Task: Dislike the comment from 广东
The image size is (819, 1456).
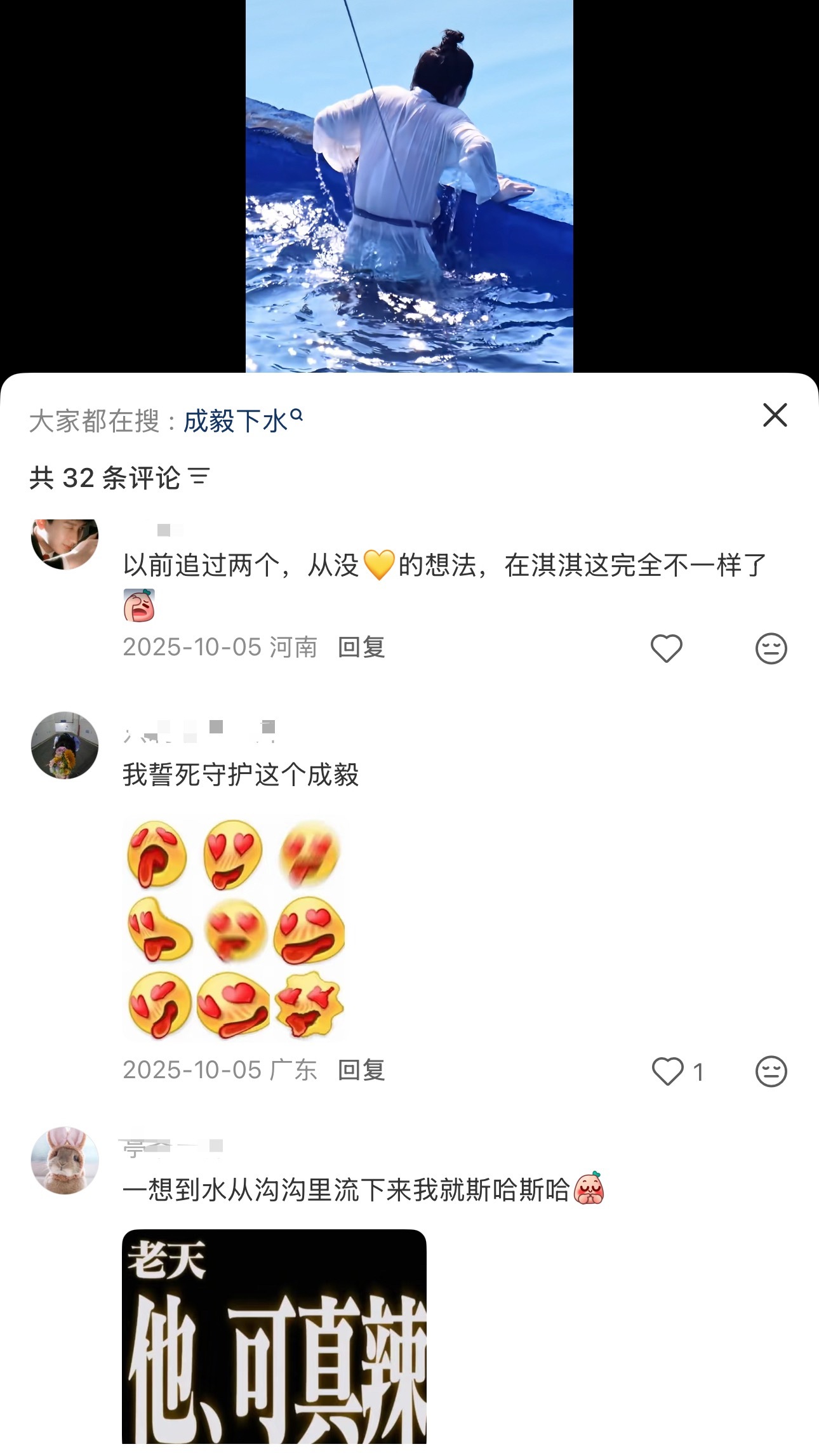Action: pyautogui.click(x=771, y=1071)
